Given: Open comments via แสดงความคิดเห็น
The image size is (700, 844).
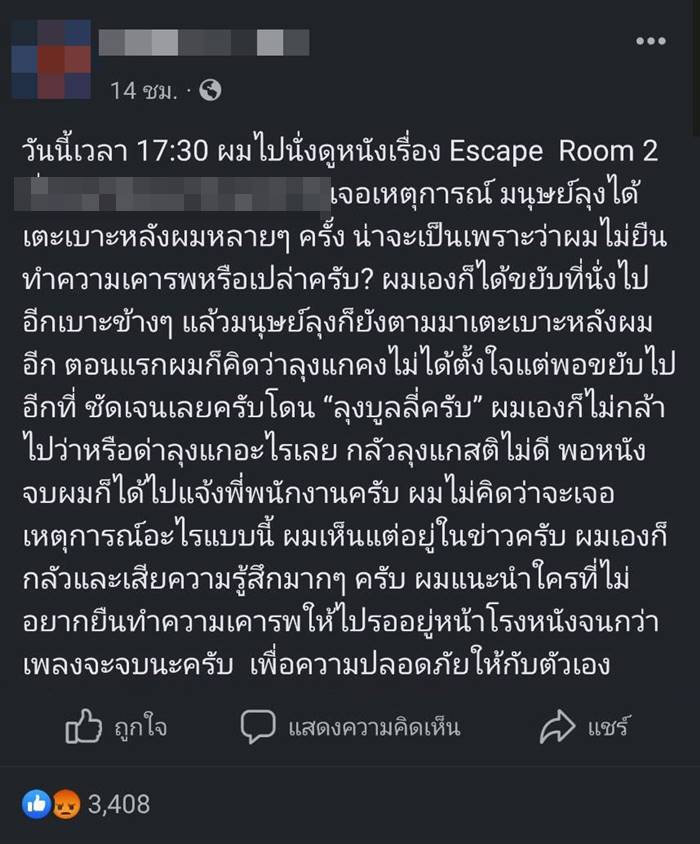Looking at the screenshot, I should pyautogui.click(x=351, y=728).
